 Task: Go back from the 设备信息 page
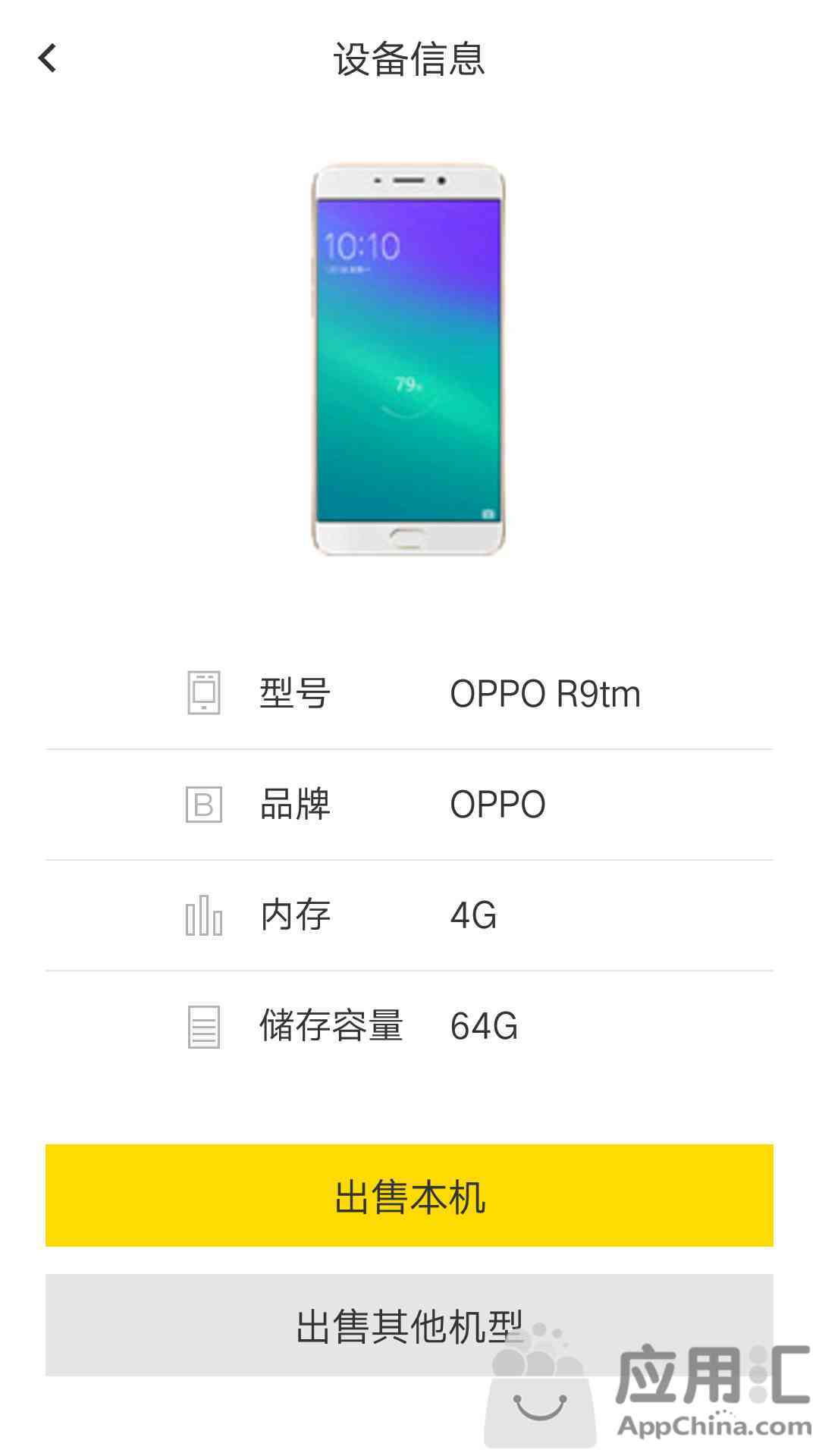point(47,58)
